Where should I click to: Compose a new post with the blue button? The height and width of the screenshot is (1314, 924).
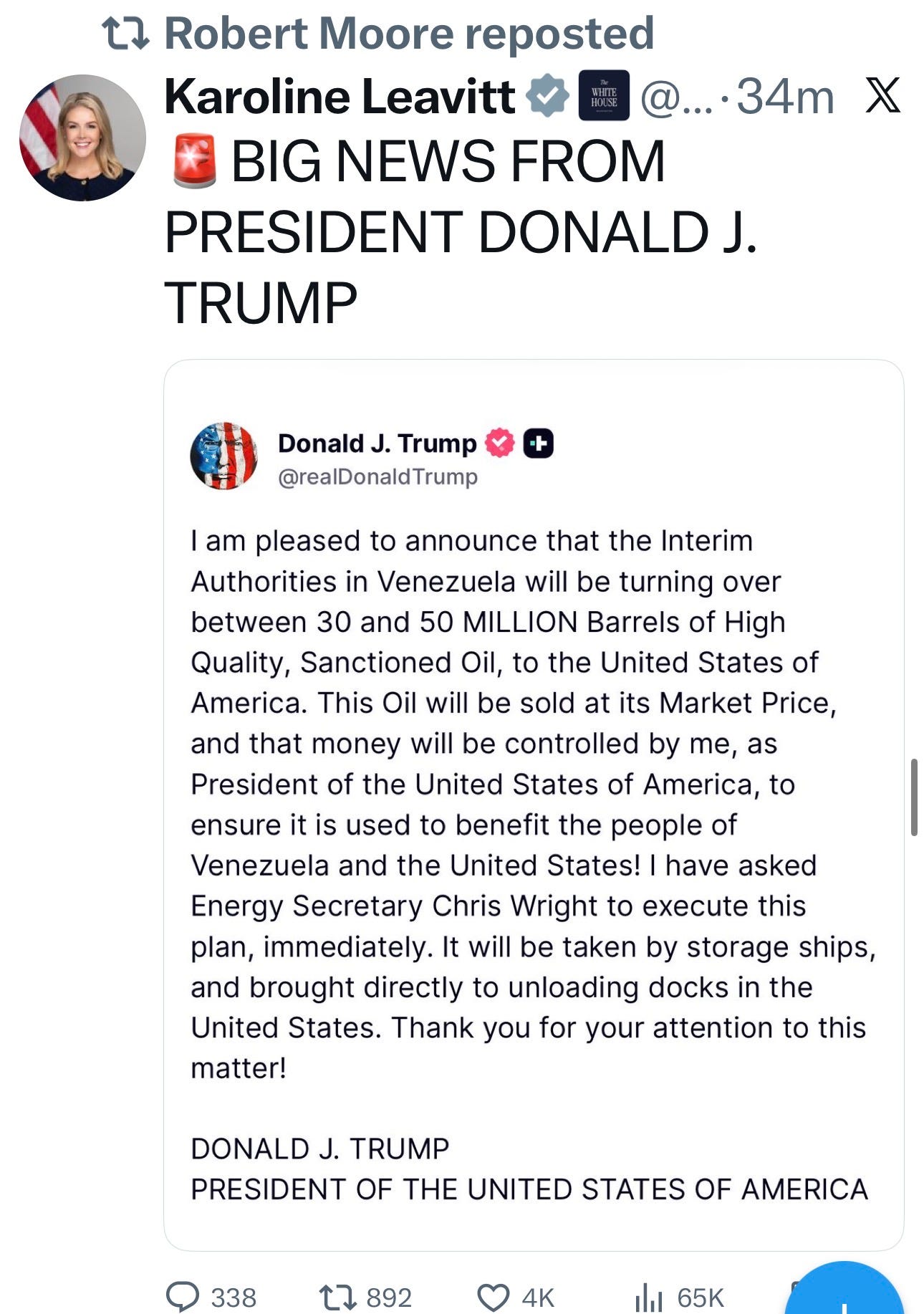point(845,1293)
